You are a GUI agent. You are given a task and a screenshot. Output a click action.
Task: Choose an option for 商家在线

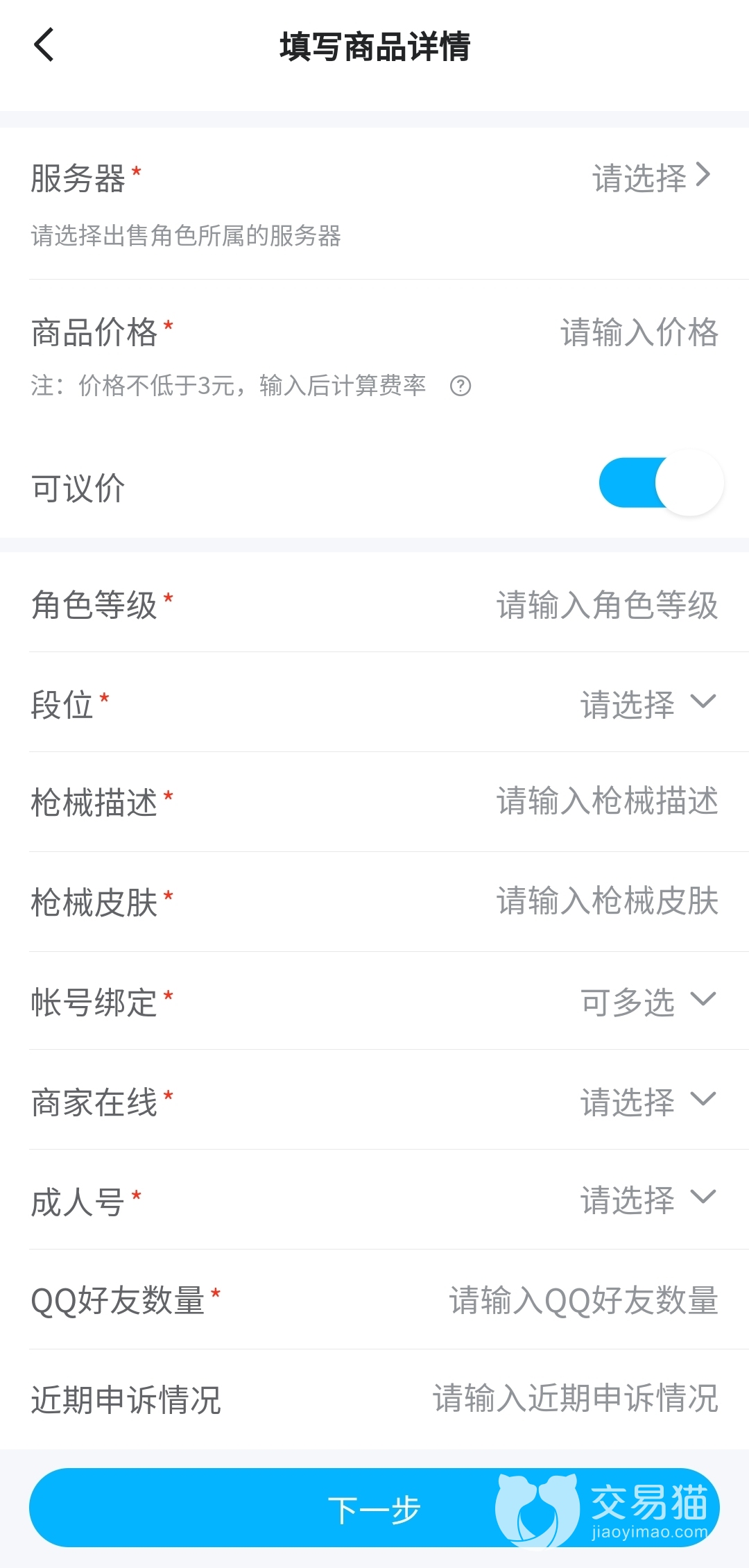tap(647, 1102)
